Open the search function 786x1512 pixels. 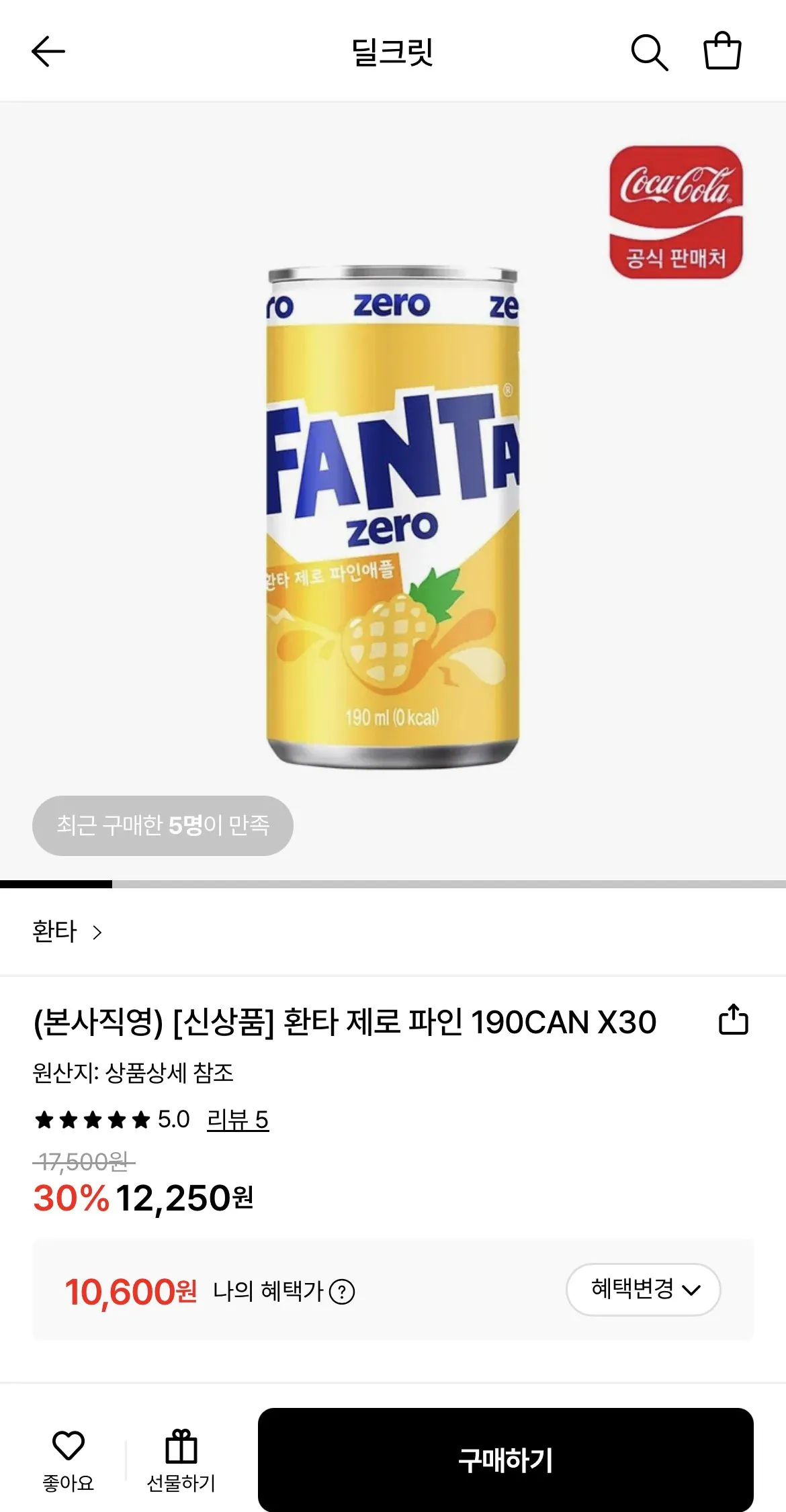click(650, 52)
